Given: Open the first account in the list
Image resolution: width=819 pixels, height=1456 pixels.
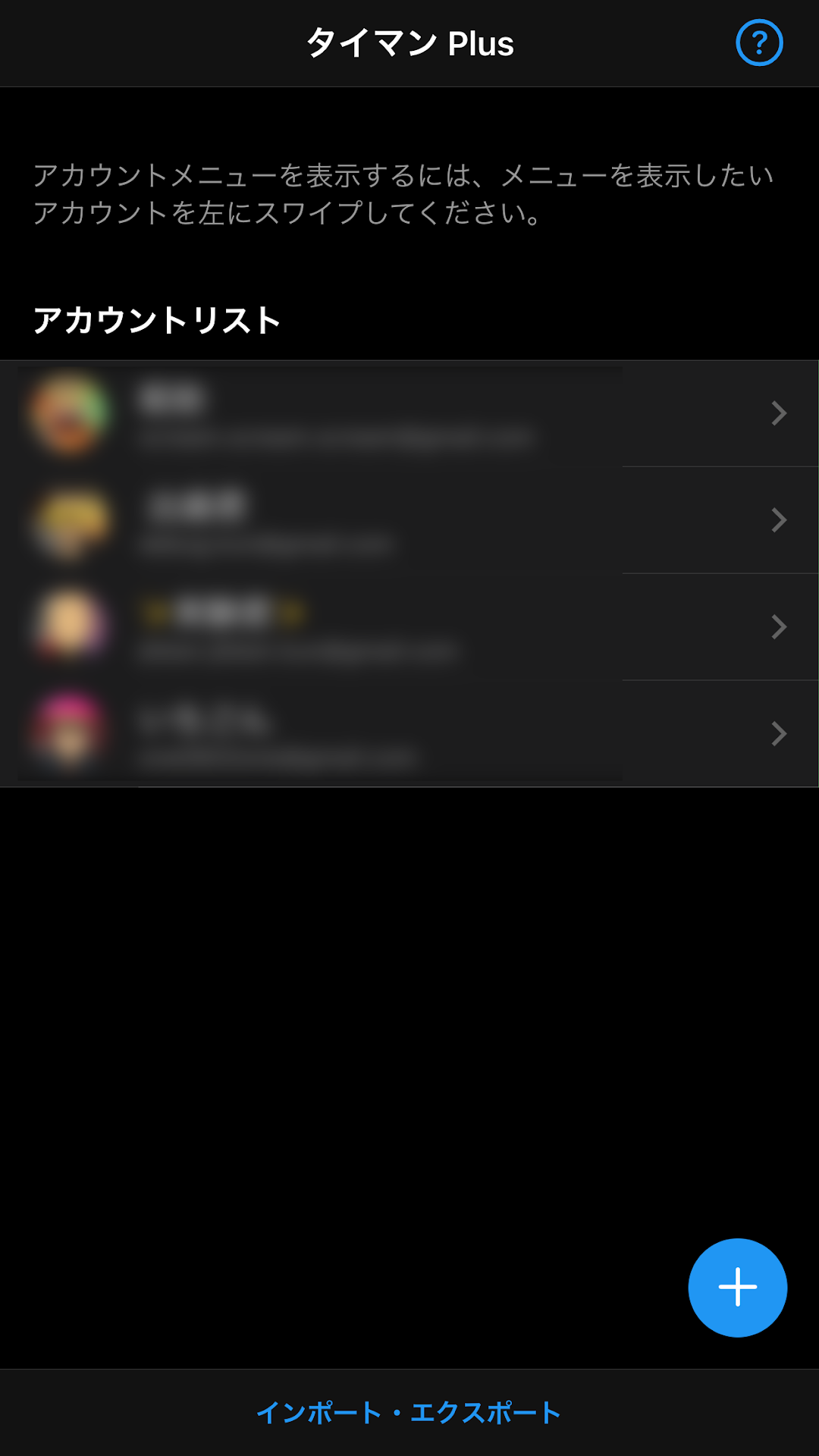Looking at the screenshot, I should point(409,413).
